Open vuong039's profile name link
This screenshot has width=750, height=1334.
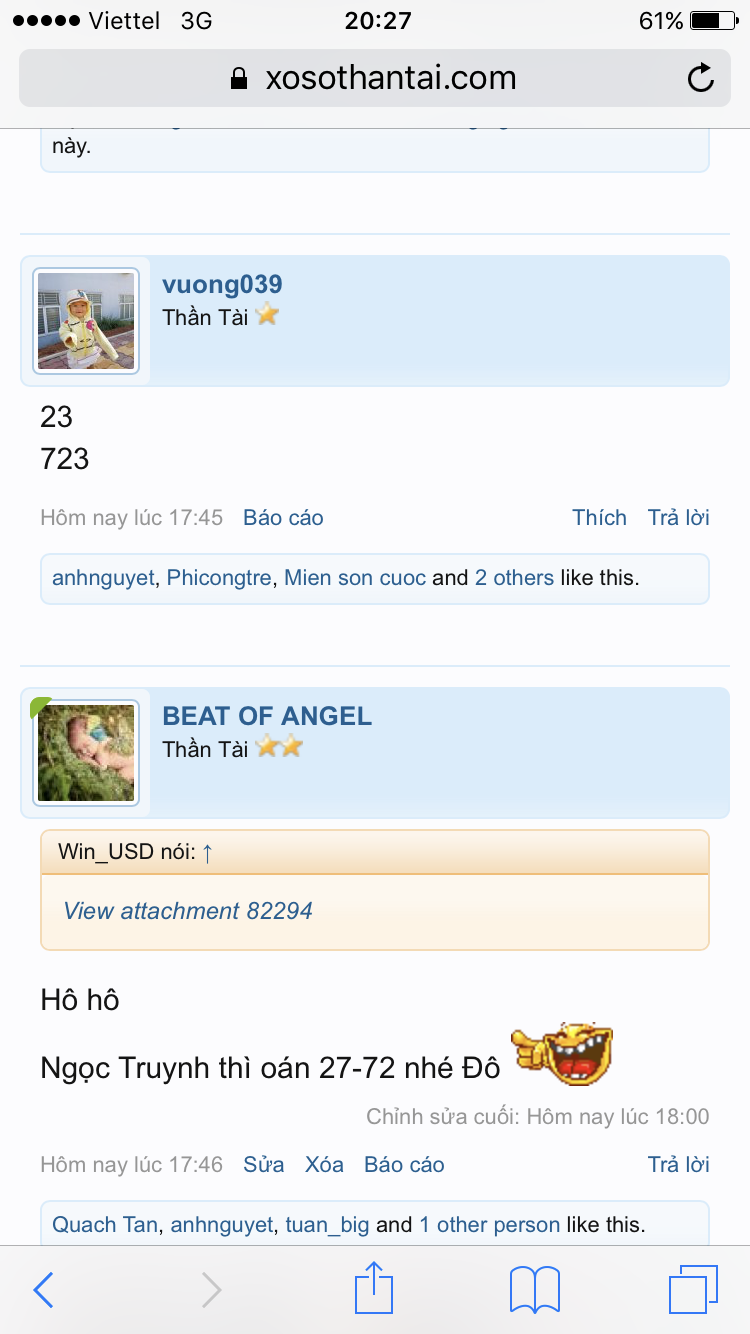pos(222,285)
